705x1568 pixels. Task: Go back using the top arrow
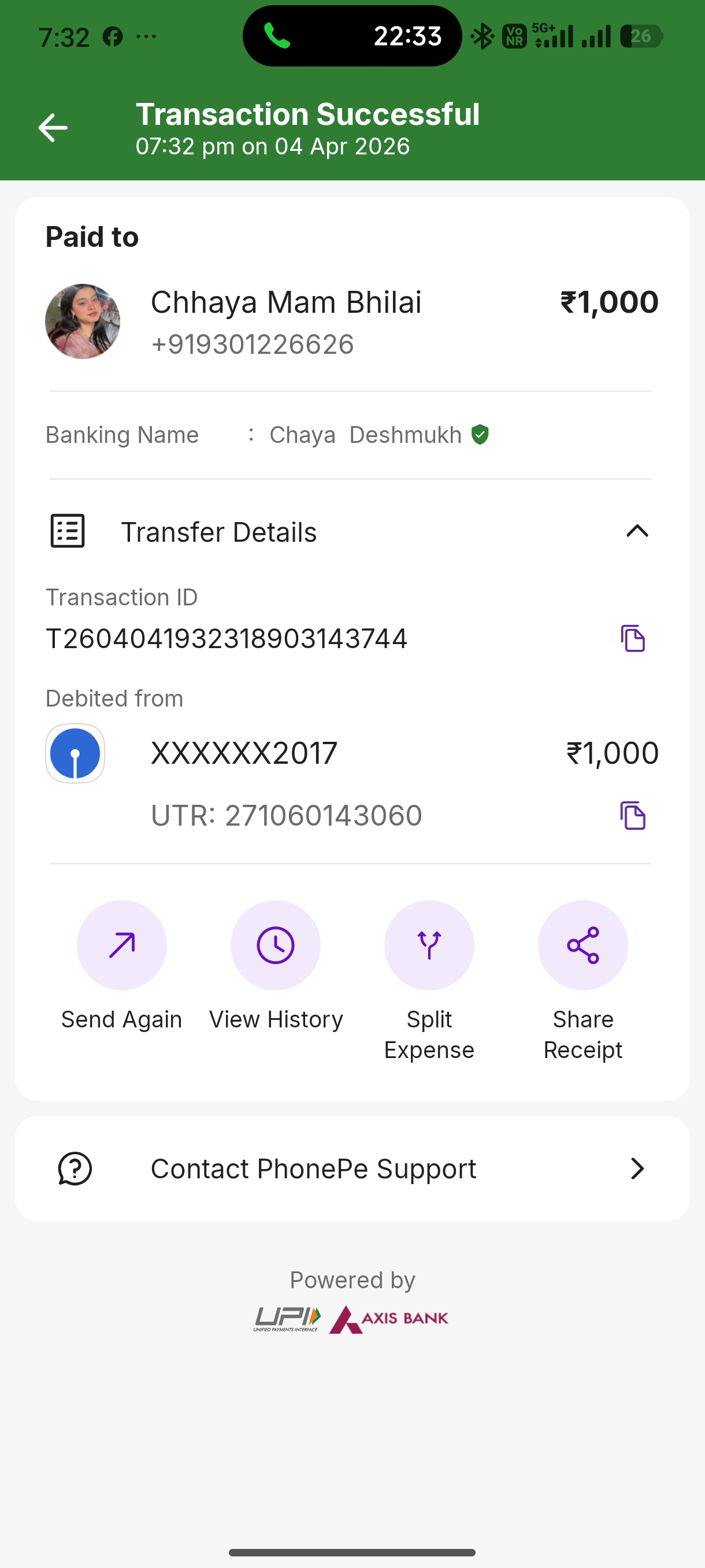point(53,128)
